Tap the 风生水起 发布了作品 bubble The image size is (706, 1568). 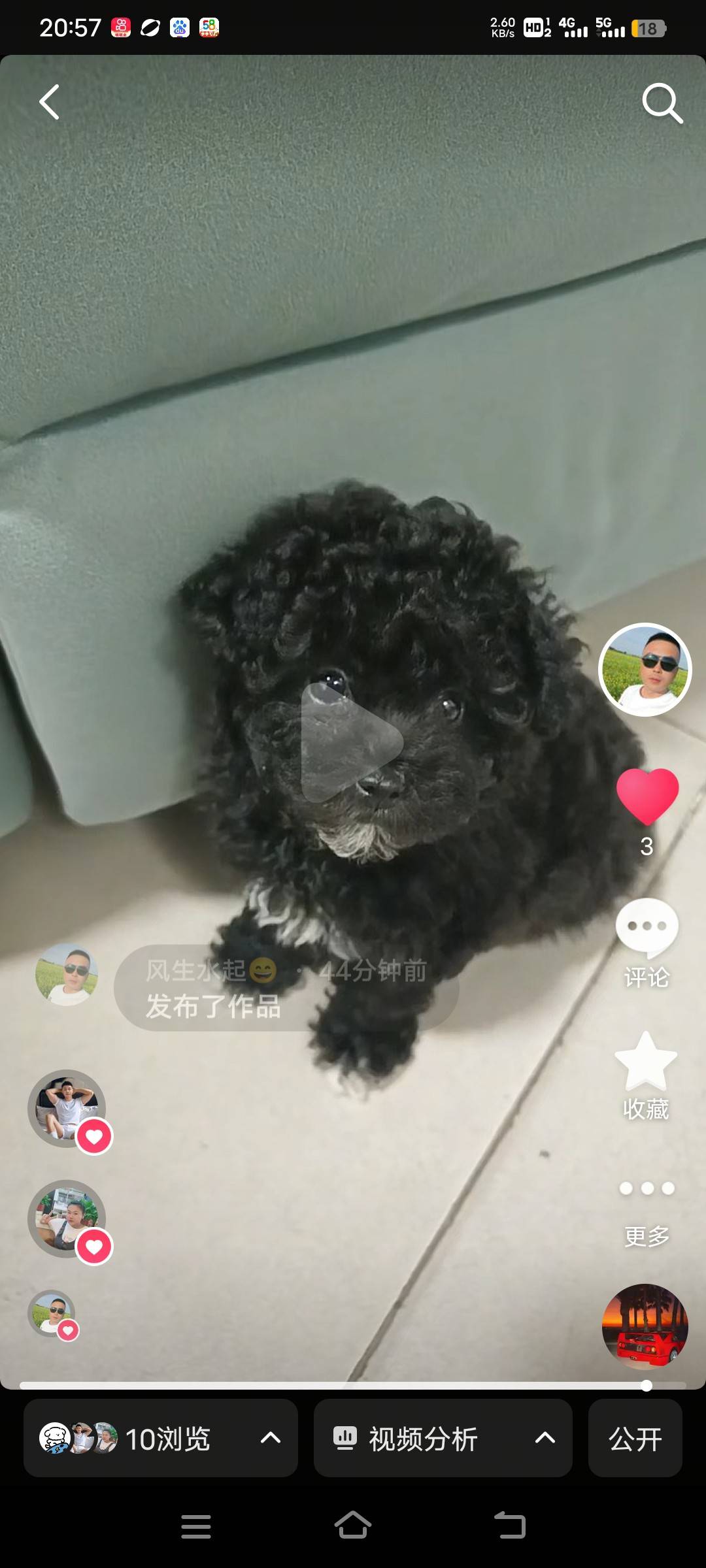coord(286,988)
